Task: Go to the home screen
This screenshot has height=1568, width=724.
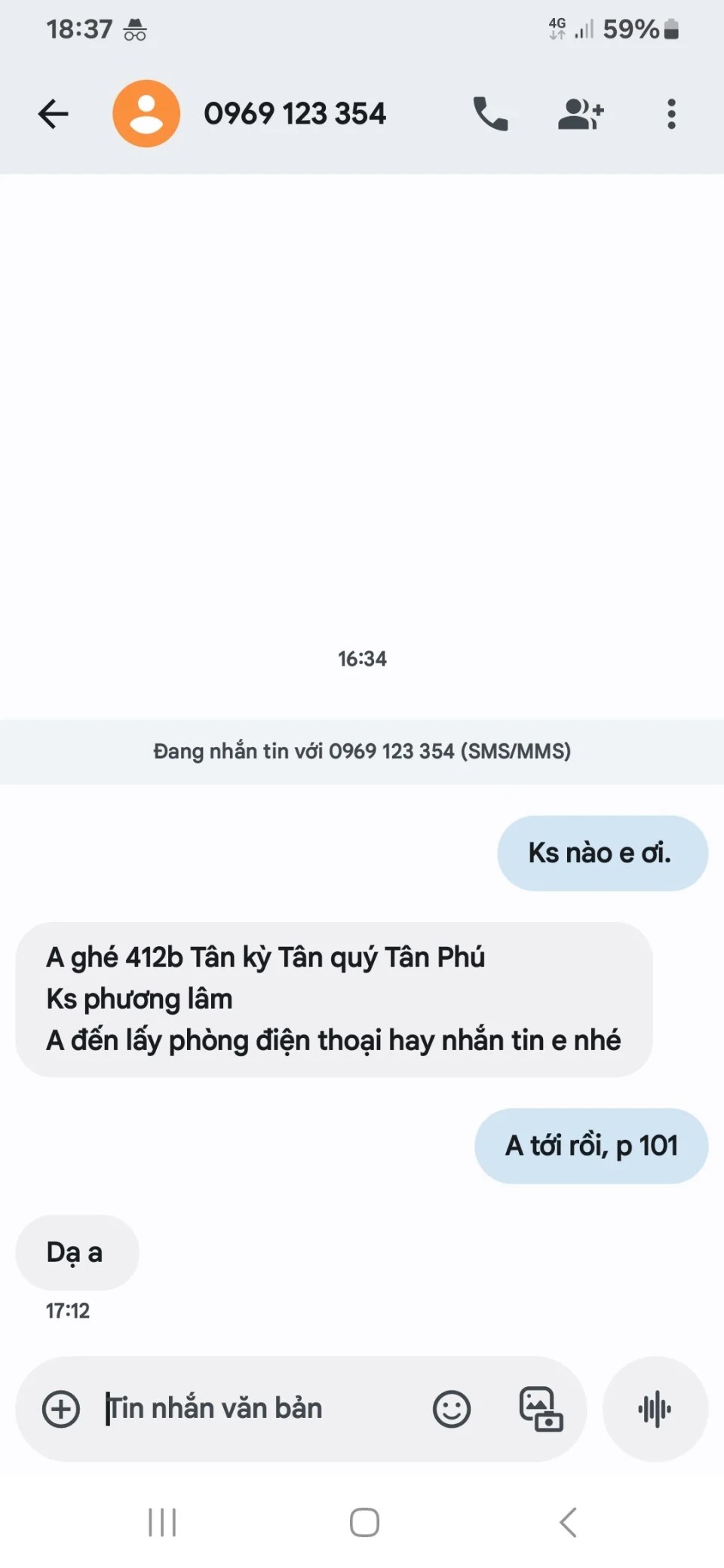Action: click(x=364, y=1522)
